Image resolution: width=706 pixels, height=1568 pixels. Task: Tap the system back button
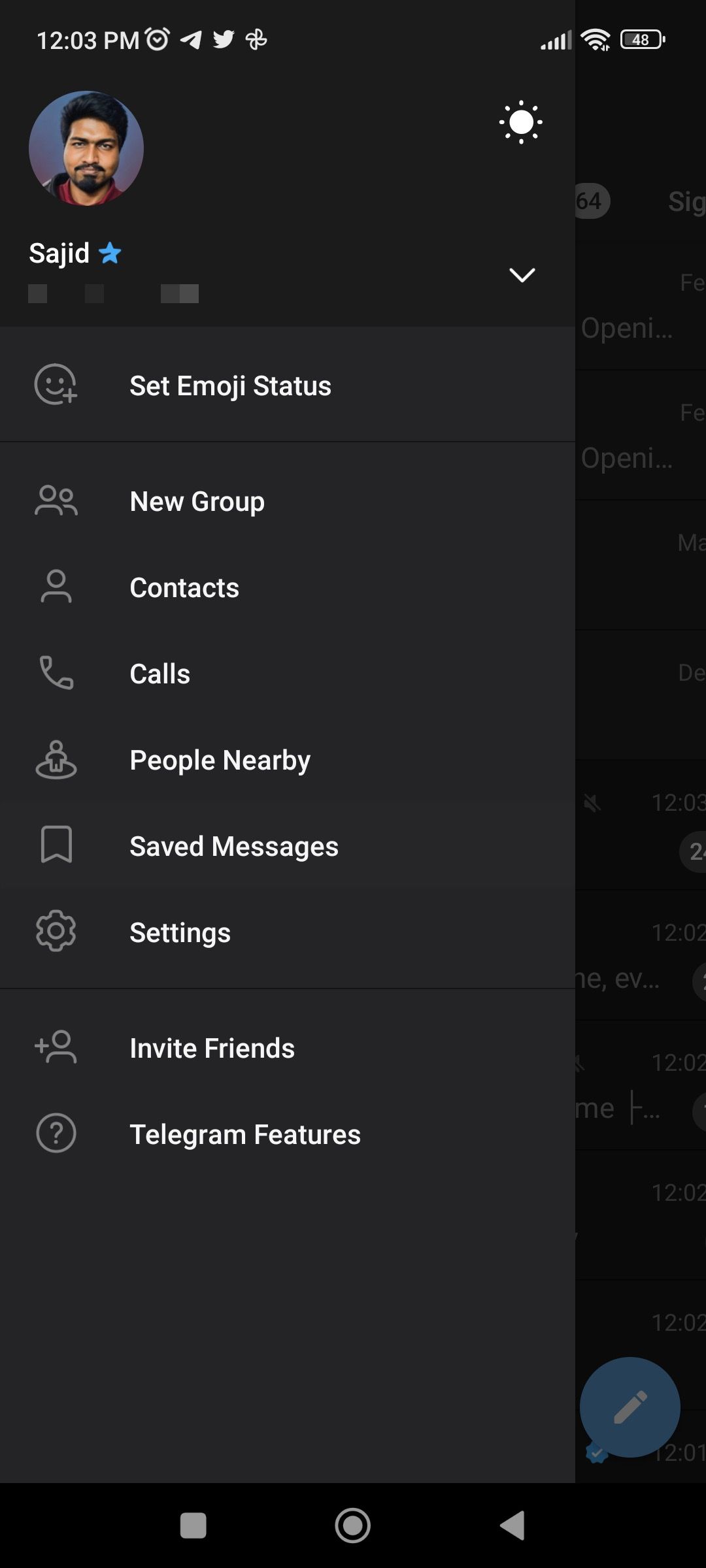click(x=513, y=1526)
